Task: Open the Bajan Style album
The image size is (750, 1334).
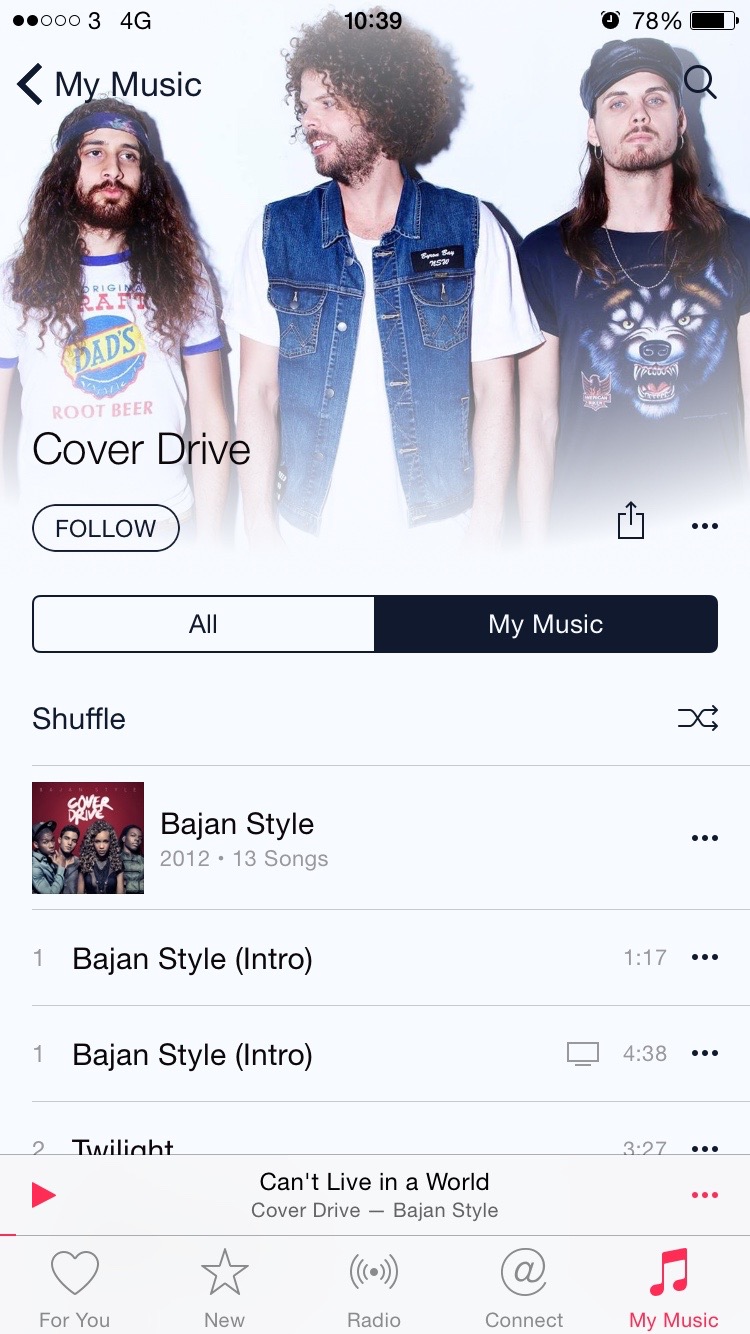Action: coord(237,838)
